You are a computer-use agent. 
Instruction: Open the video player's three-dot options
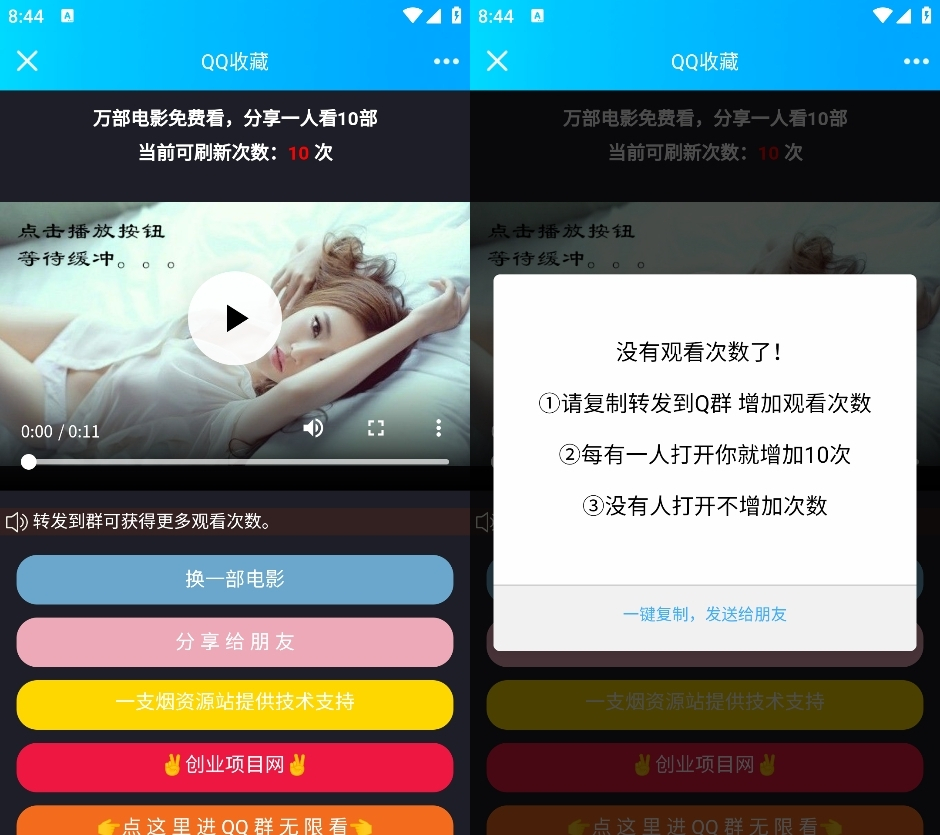click(x=438, y=428)
